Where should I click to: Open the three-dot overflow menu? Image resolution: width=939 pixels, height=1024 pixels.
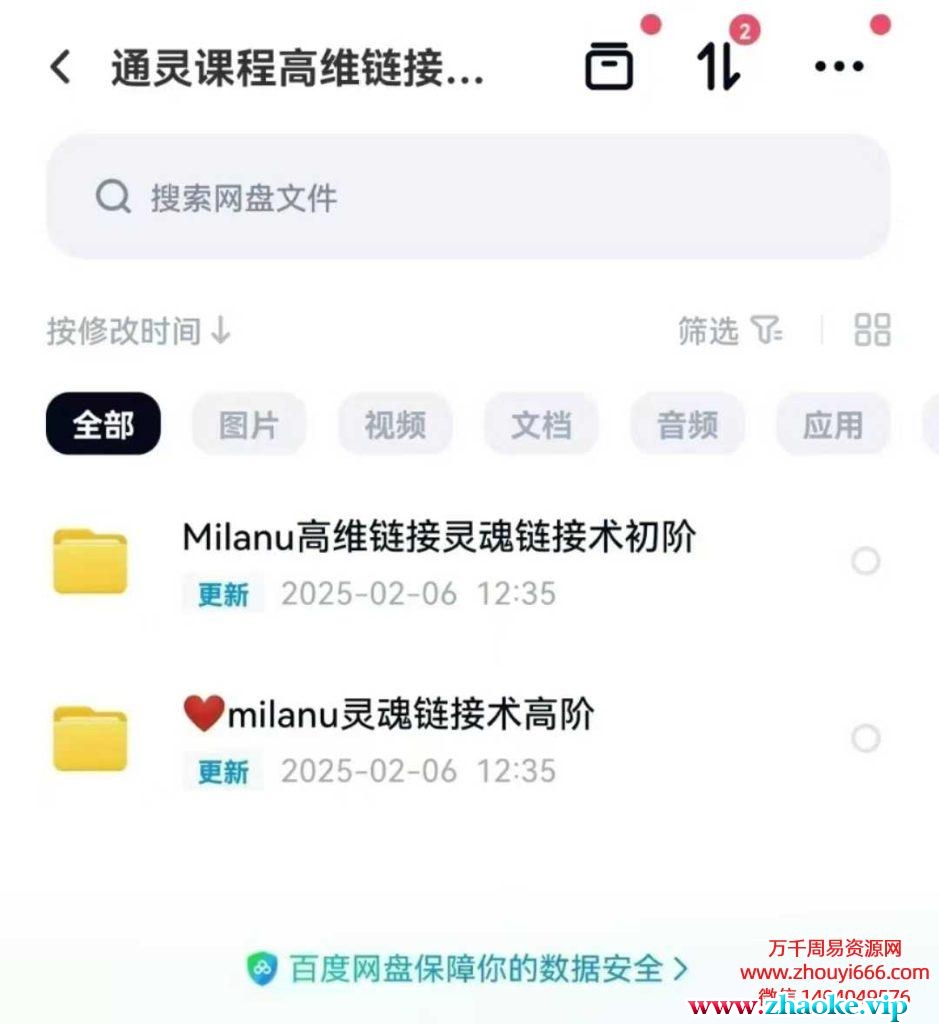(x=838, y=67)
